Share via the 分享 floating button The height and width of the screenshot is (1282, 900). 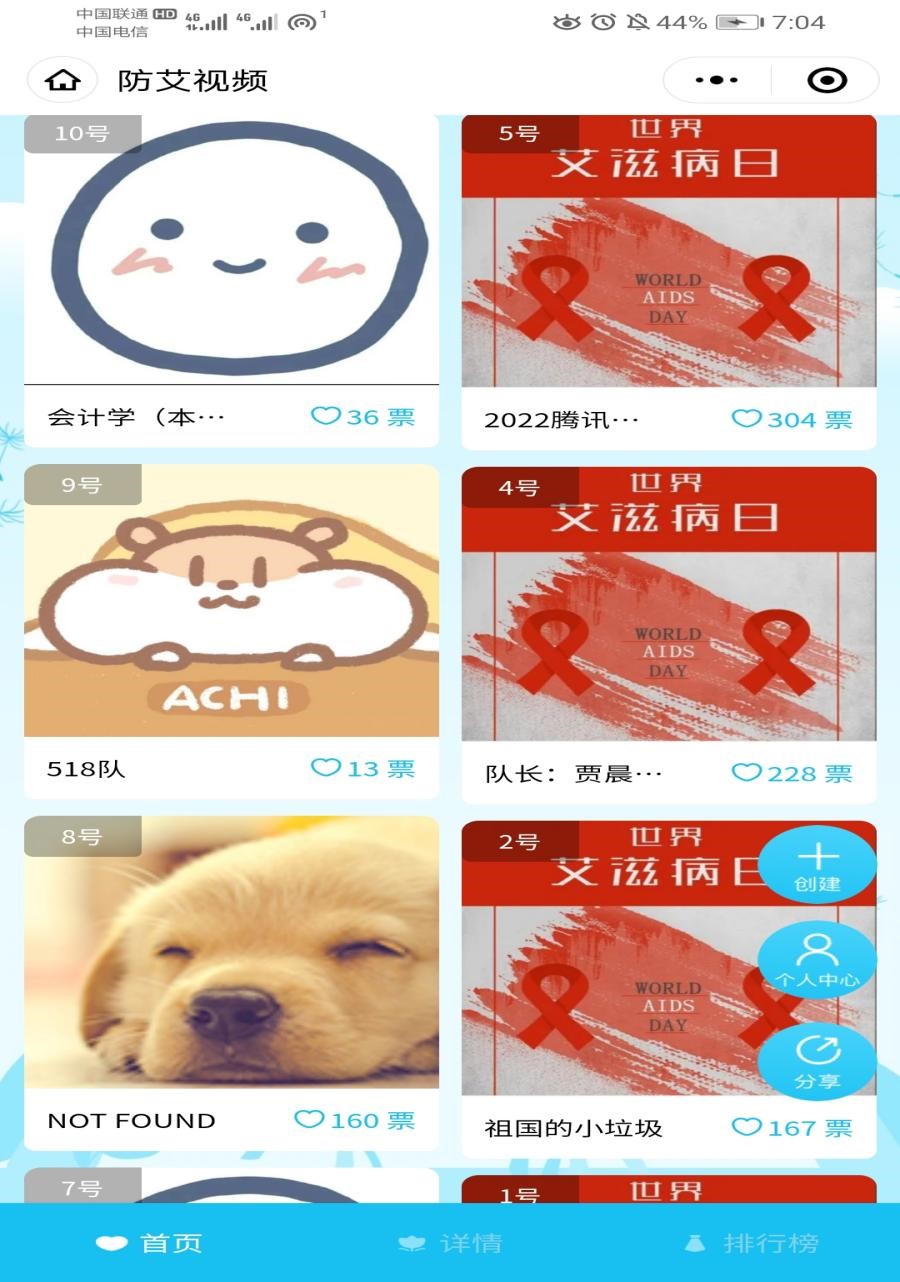(x=817, y=1060)
